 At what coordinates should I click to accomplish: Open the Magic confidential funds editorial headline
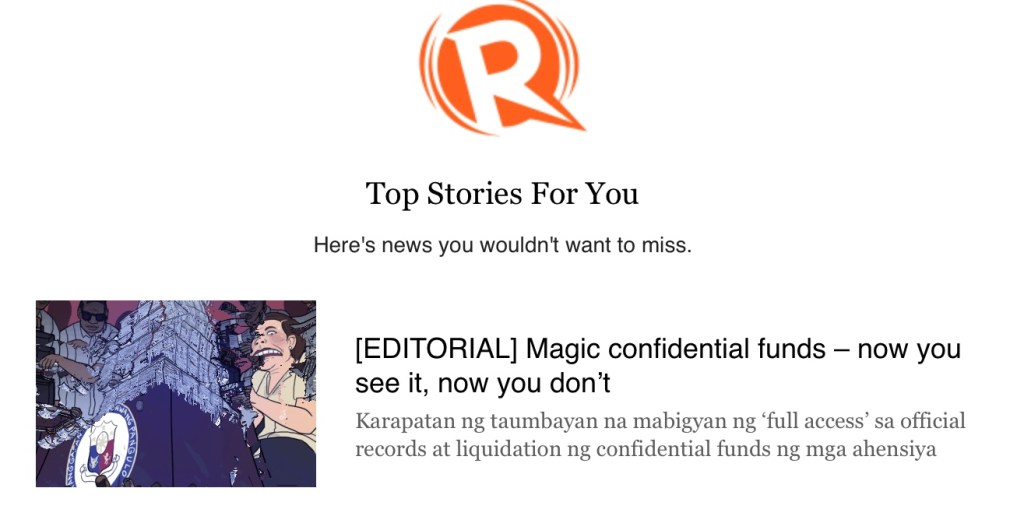[x=657, y=366]
